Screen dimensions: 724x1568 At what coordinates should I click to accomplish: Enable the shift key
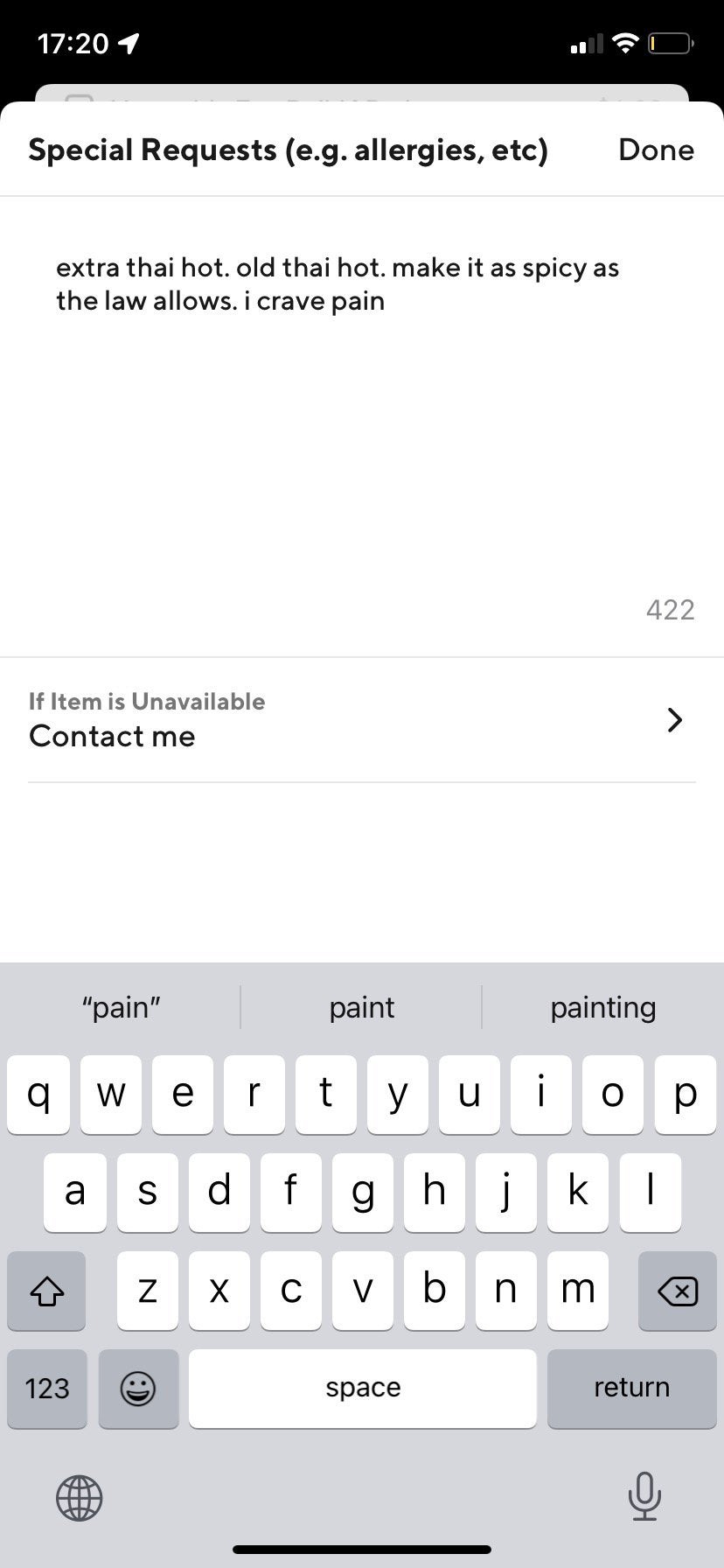[x=47, y=1291]
